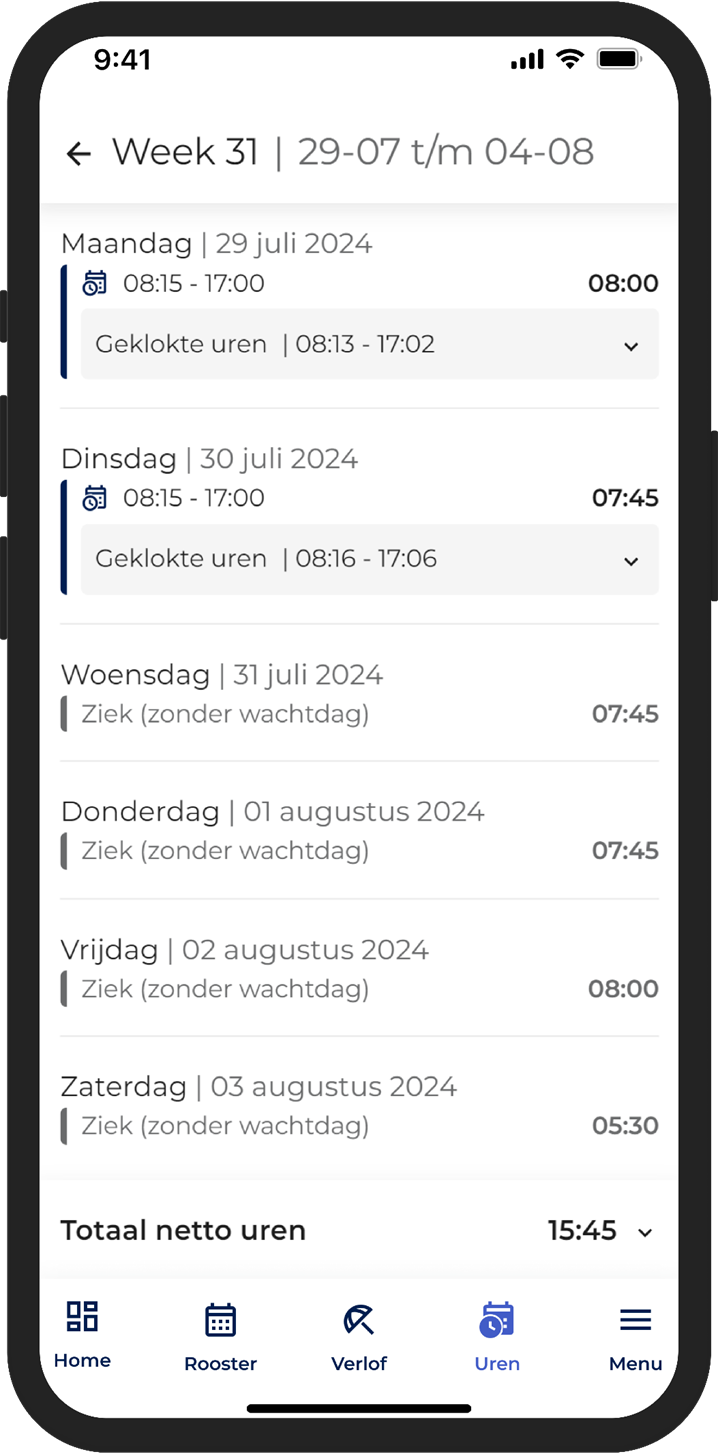
Task: Expand Geklokte uren 08:16 - 17:06
Action: pyautogui.click(x=369, y=559)
